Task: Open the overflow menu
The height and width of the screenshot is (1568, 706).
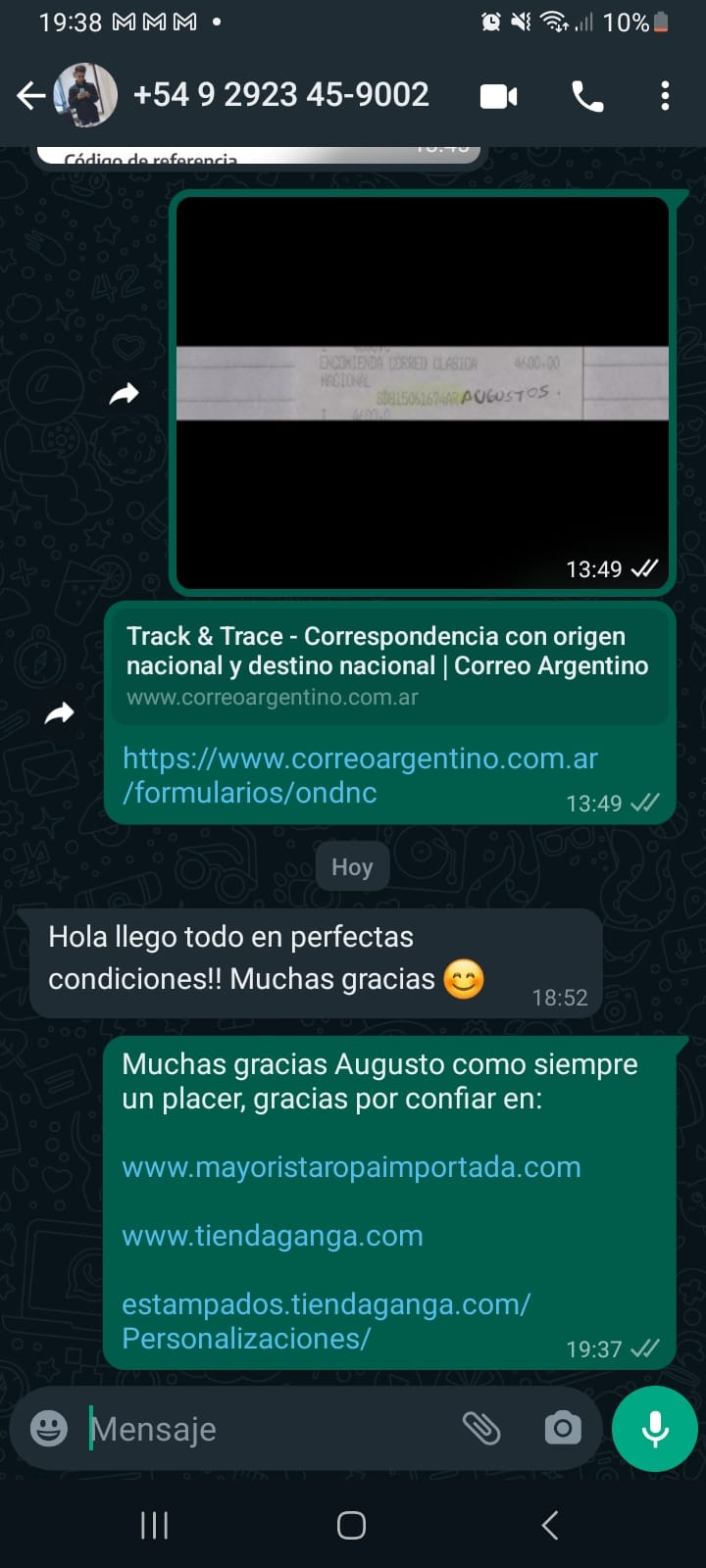Action: click(665, 96)
